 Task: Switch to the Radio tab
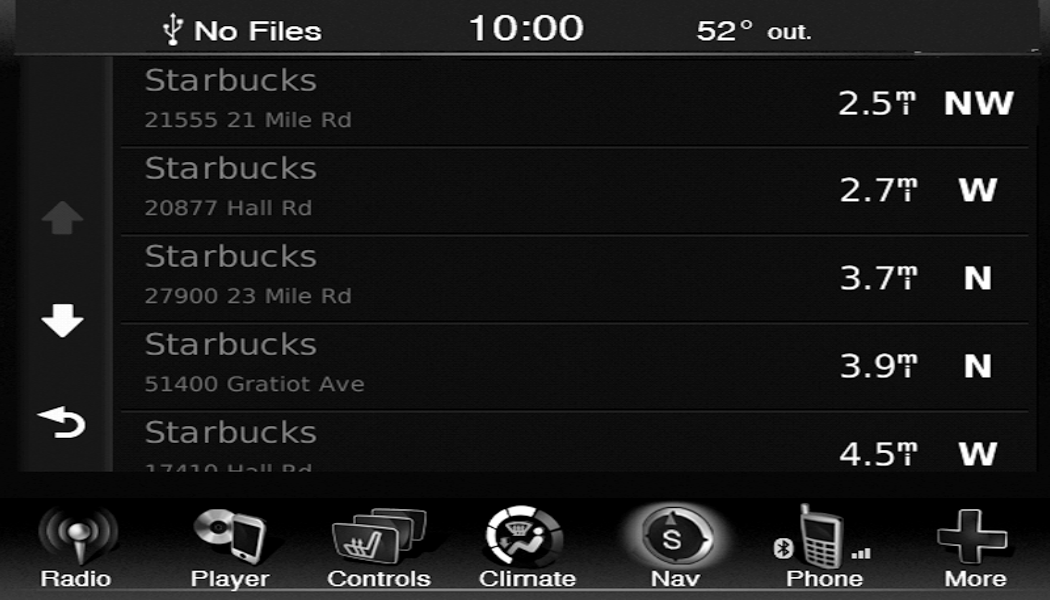[76, 547]
